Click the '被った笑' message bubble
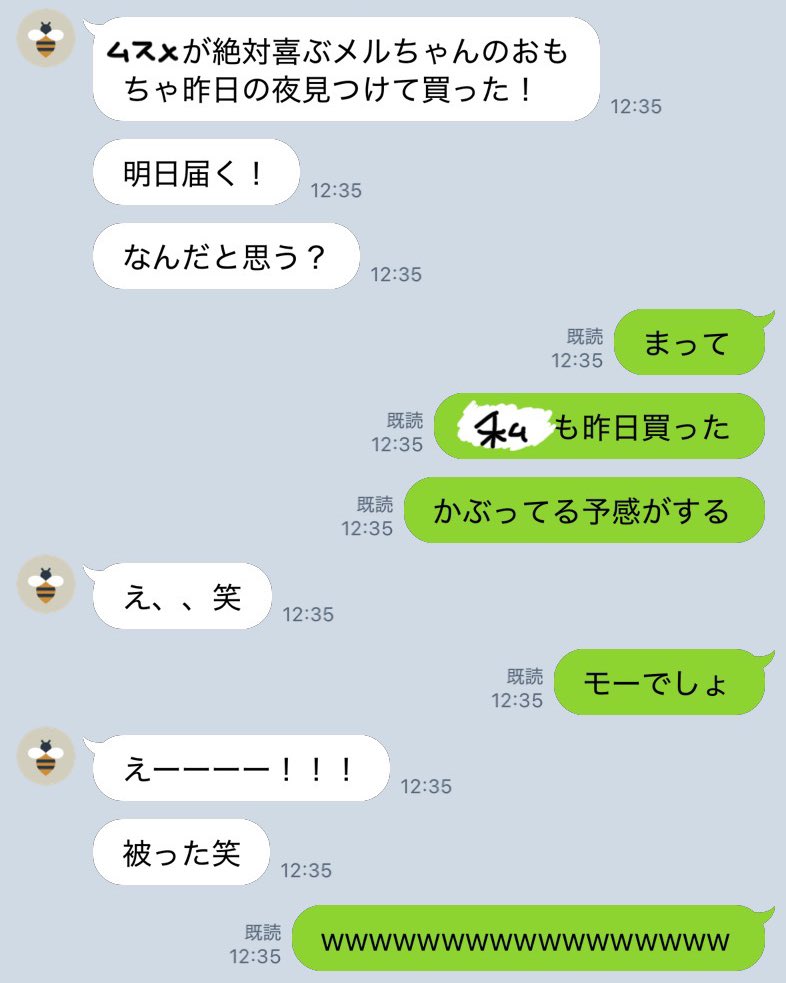Screen dimensions: 786x983 click(181, 852)
